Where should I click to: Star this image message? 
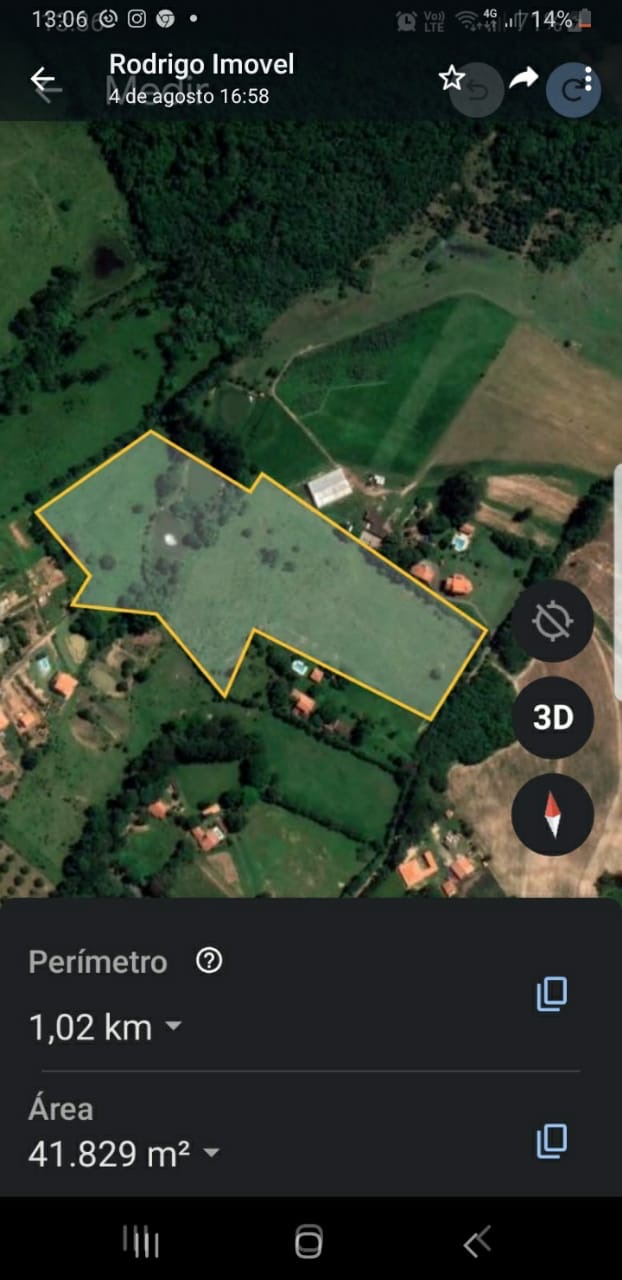pyautogui.click(x=452, y=78)
